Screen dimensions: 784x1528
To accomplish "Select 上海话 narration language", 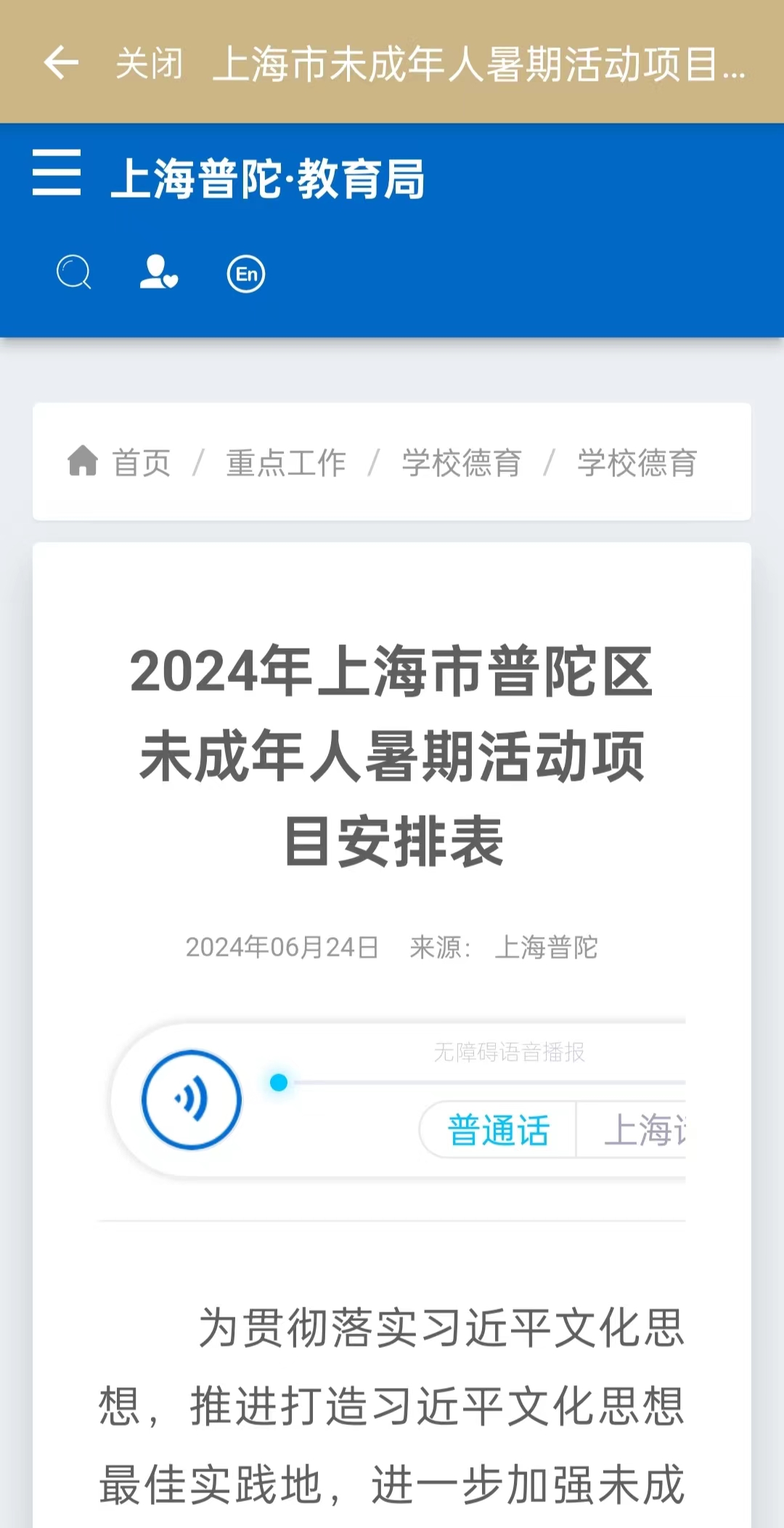I will 645,1130.
